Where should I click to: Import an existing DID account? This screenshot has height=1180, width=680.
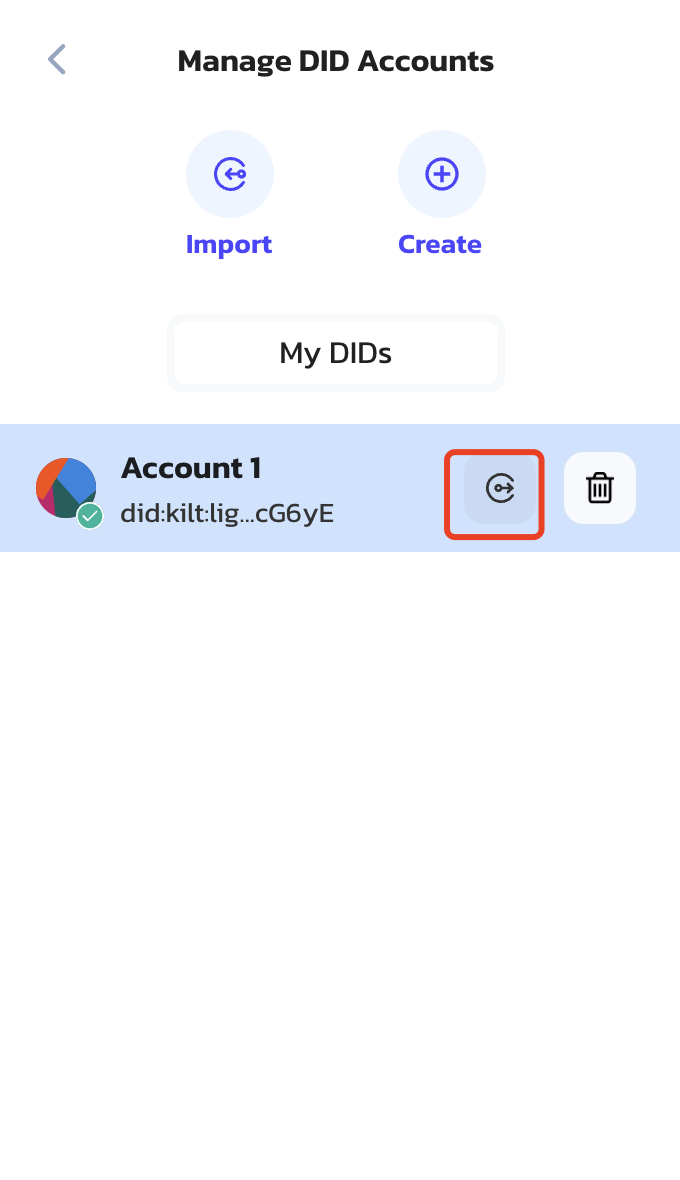pyautogui.click(x=230, y=175)
